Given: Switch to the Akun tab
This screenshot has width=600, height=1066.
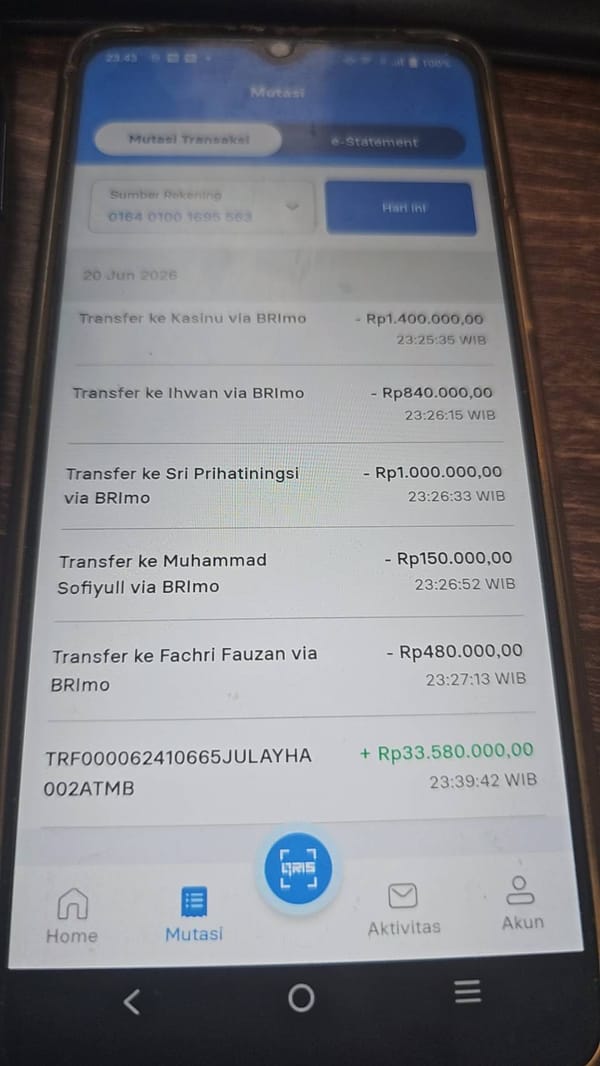Looking at the screenshot, I should point(521,904).
